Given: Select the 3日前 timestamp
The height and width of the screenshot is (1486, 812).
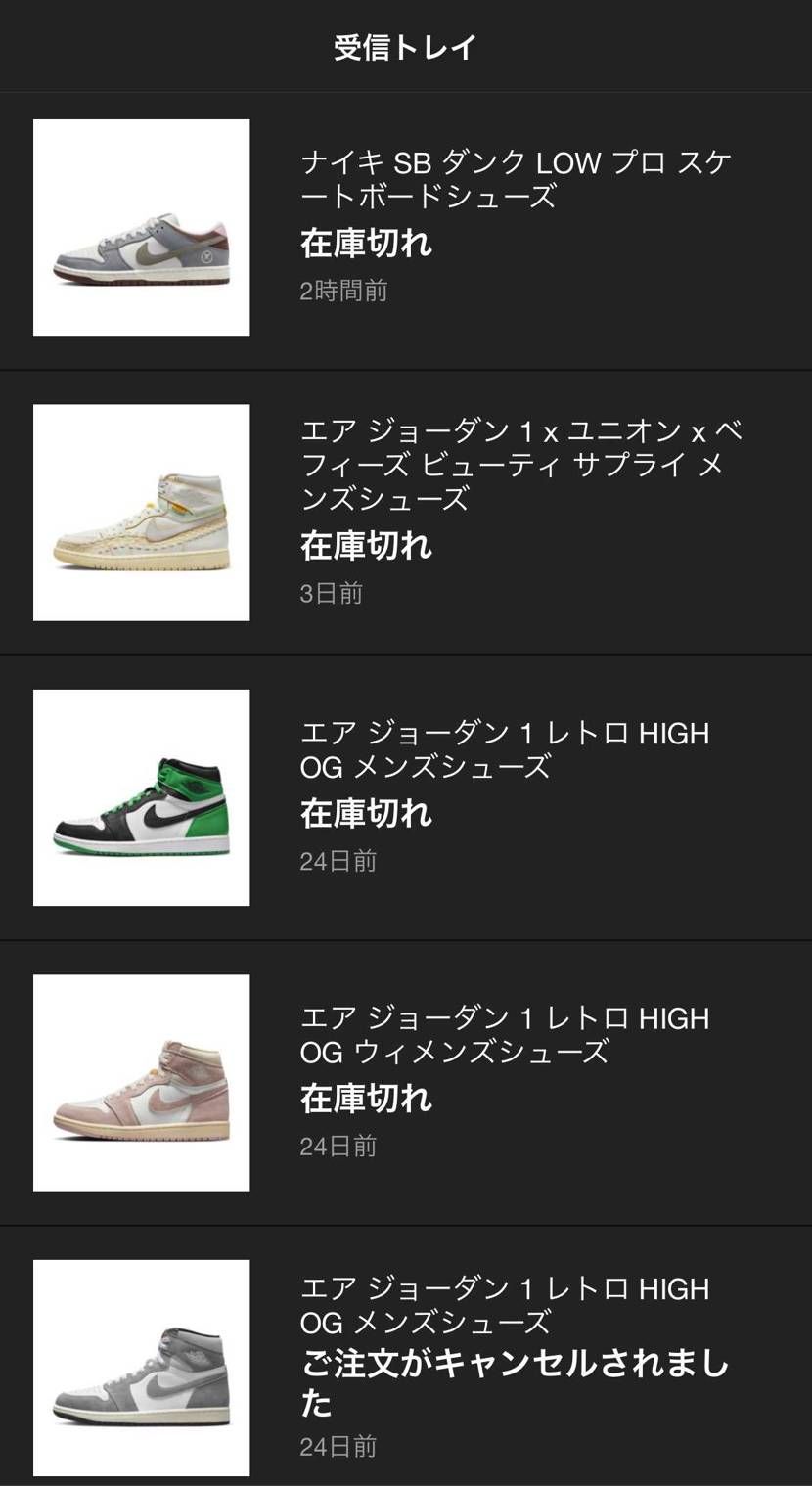Looking at the screenshot, I should [328, 594].
